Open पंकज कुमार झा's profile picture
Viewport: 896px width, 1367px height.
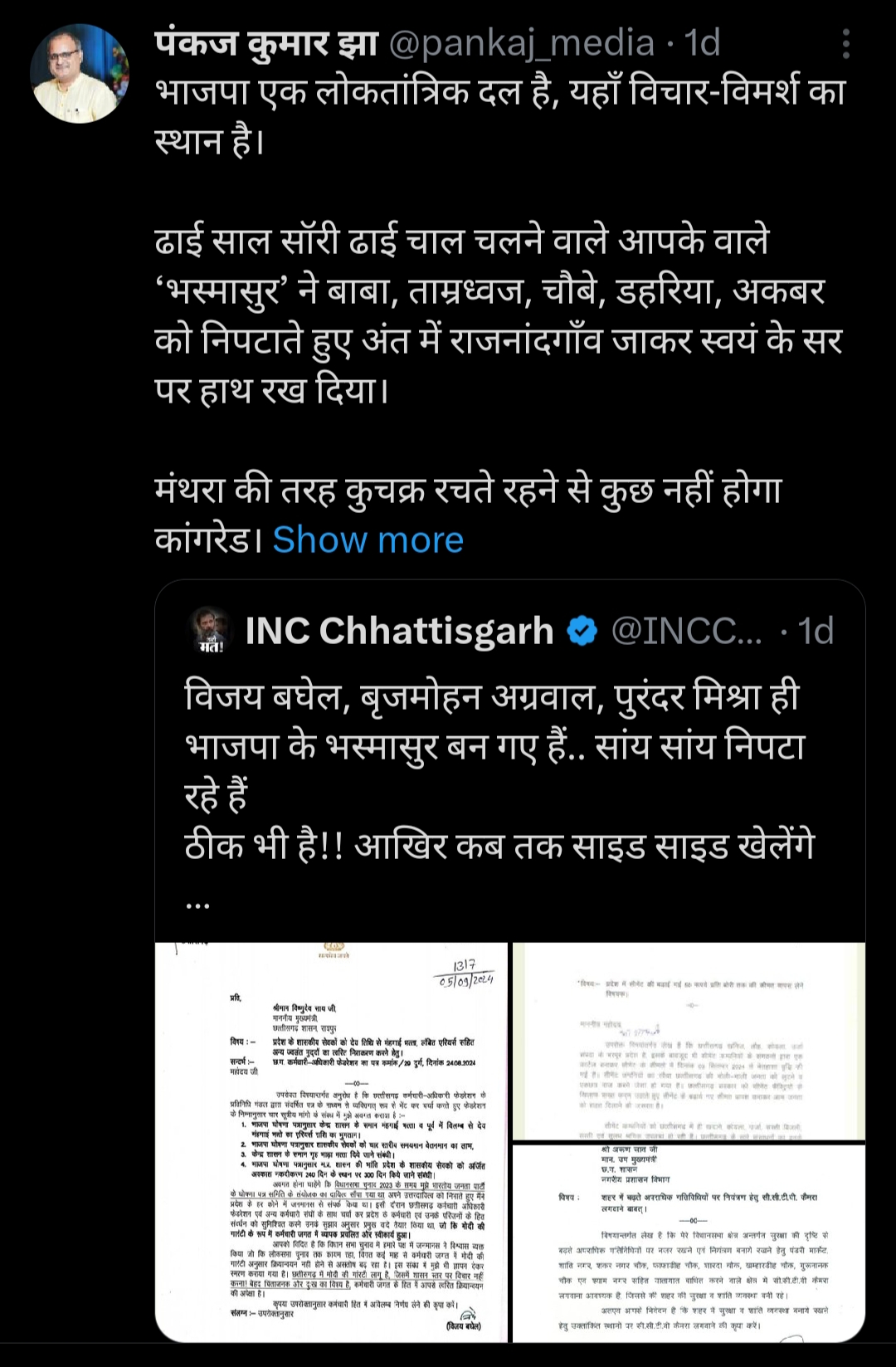pyautogui.click(x=80, y=74)
